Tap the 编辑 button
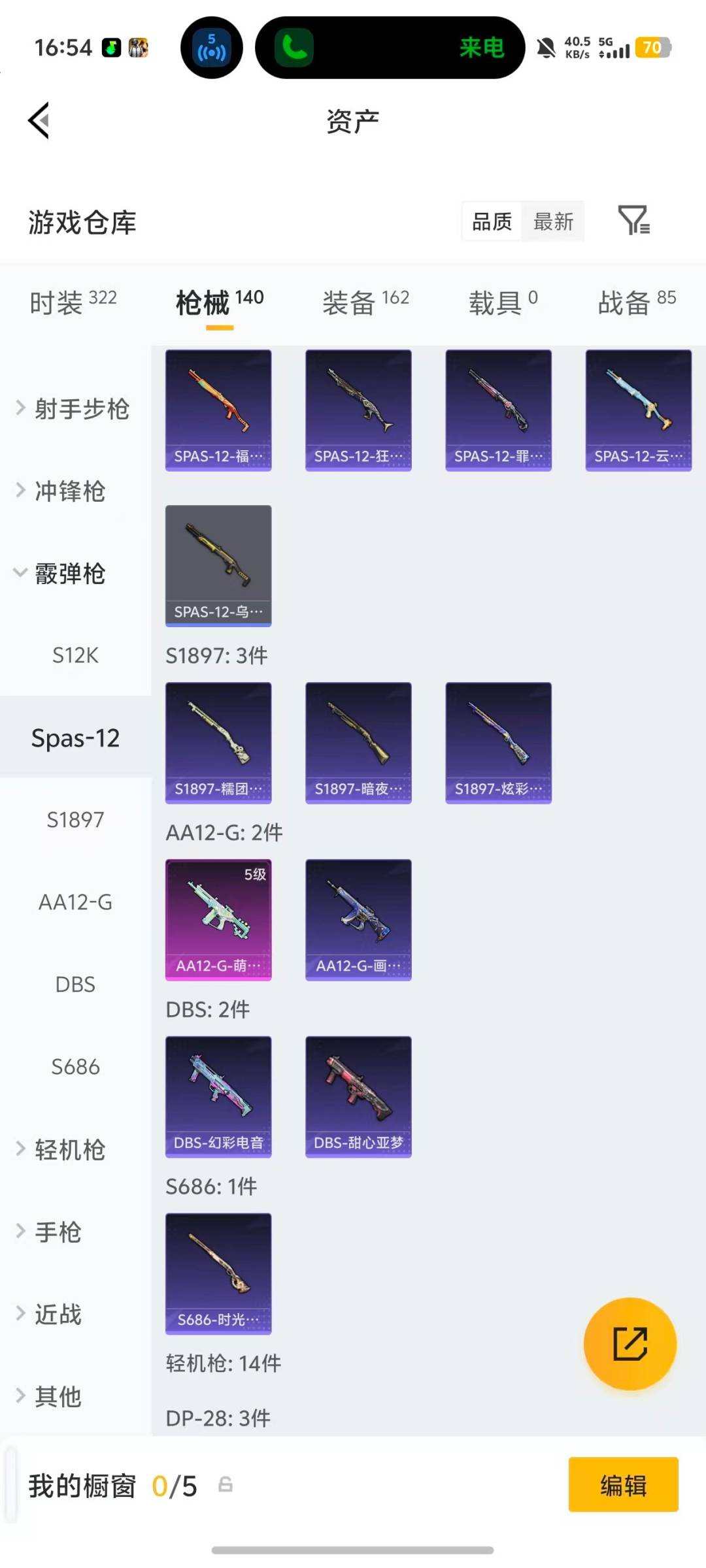This screenshot has width=706, height=1568. click(623, 1485)
